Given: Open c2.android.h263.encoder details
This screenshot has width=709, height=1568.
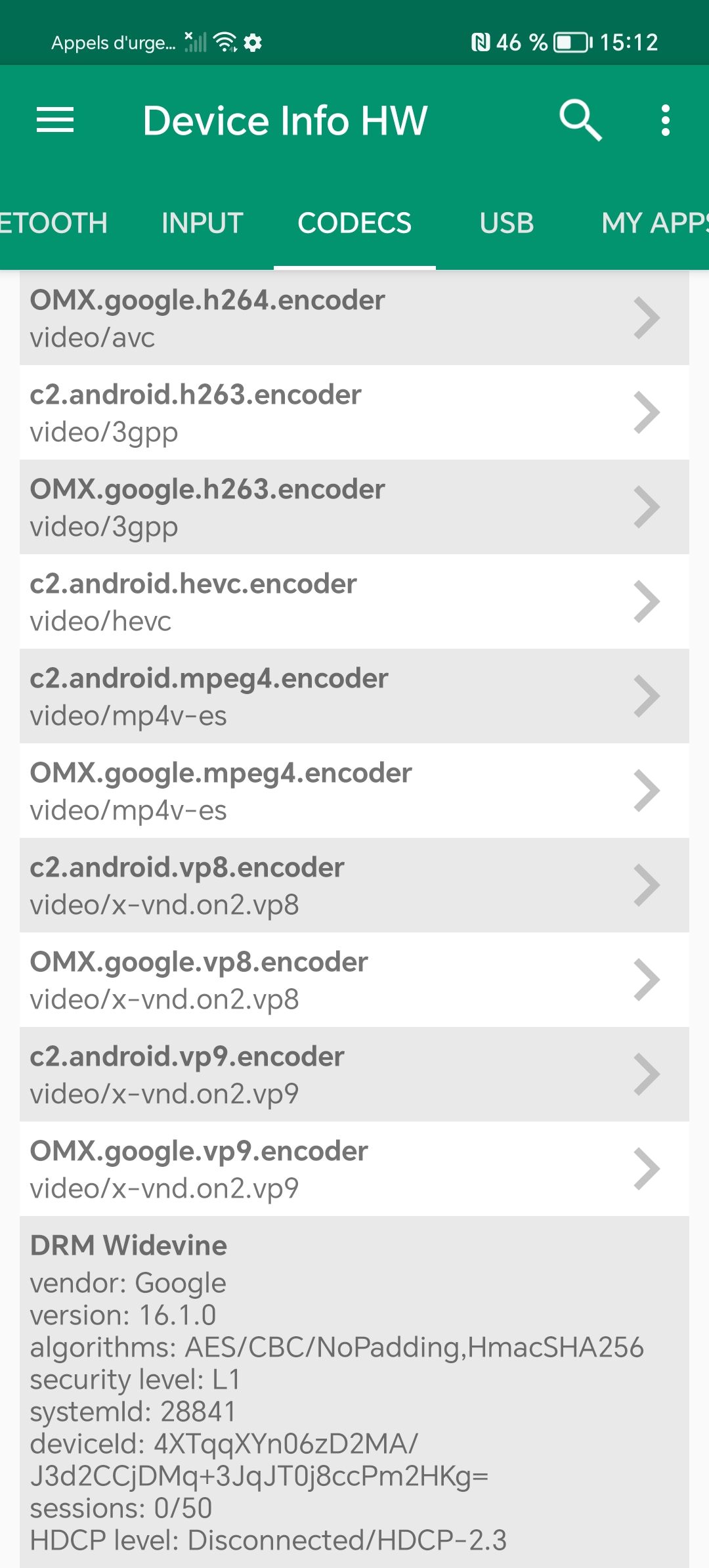Looking at the screenshot, I should [x=354, y=413].
